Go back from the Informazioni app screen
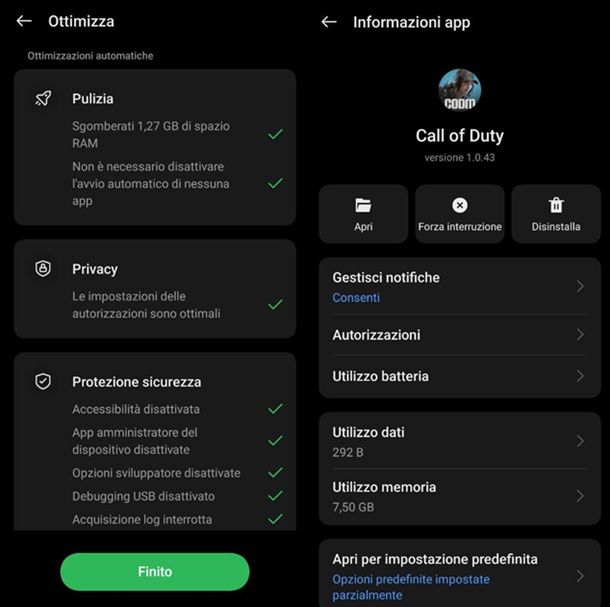The height and width of the screenshot is (607, 610). click(x=329, y=22)
